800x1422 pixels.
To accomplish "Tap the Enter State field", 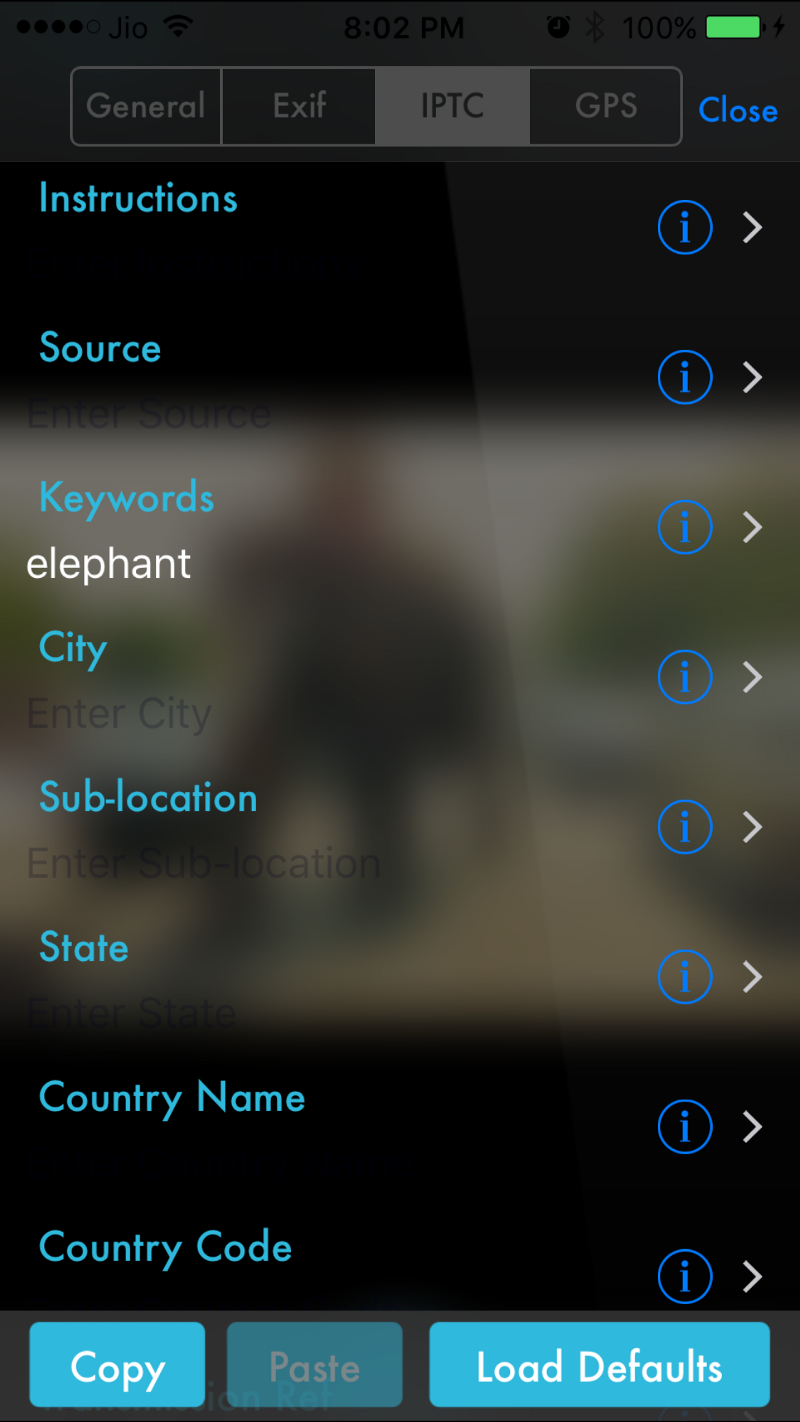I will coord(132,1013).
